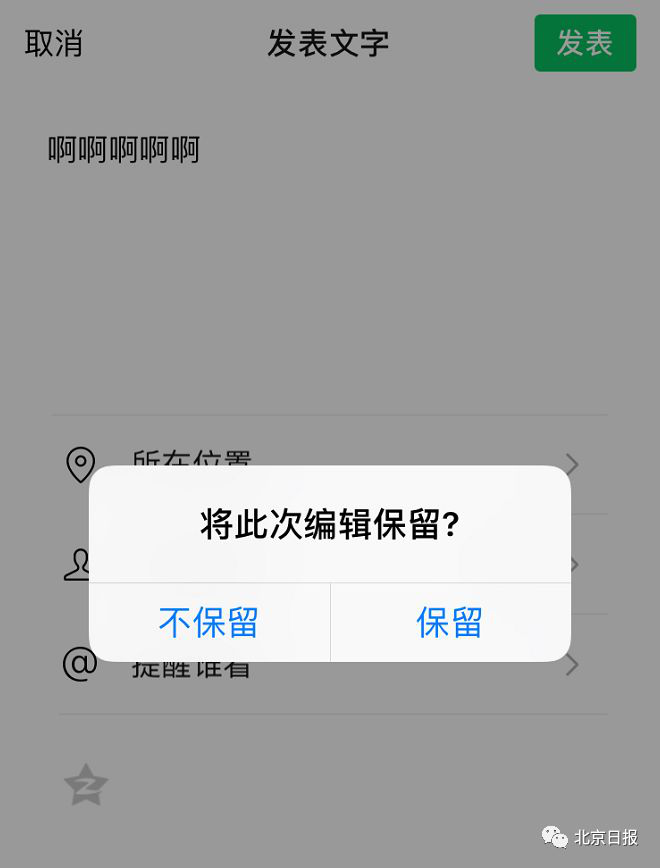Tap 不保留 to discard the draft
Viewport: 660px width, 868px height.
[x=209, y=622]
